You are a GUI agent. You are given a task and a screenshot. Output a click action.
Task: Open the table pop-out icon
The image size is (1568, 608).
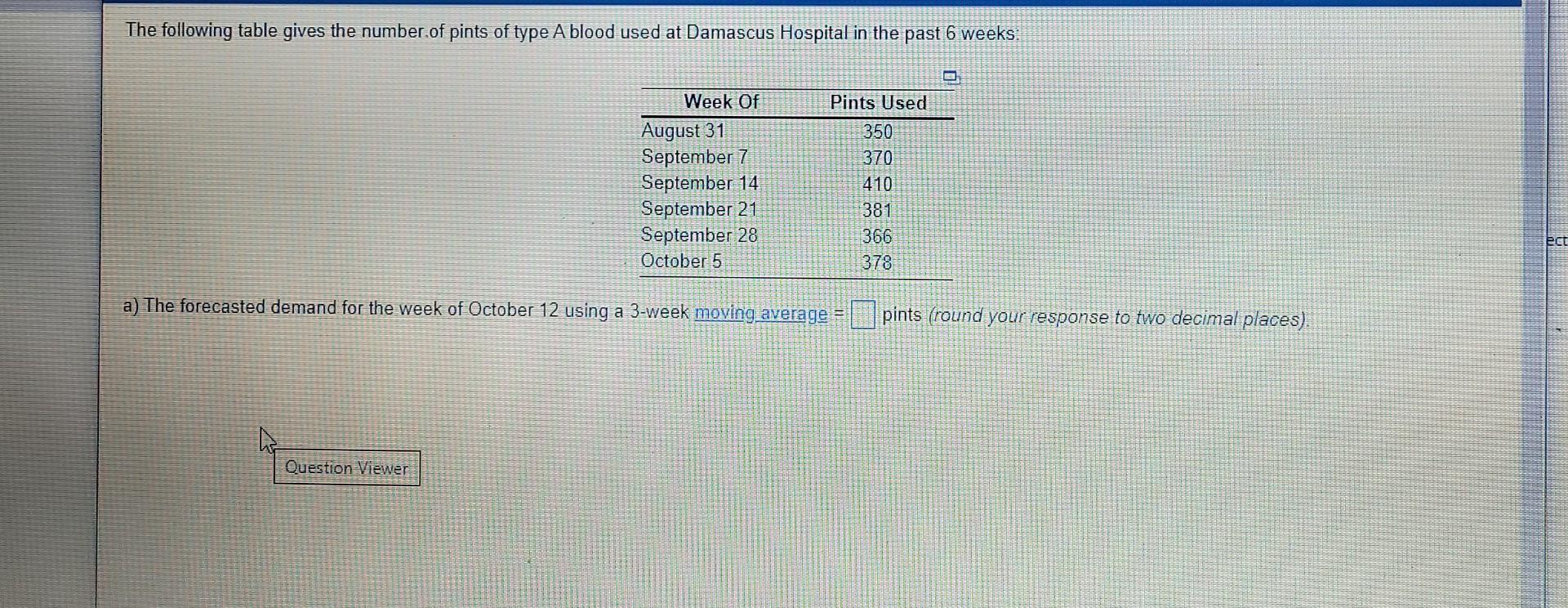[951, 77]
